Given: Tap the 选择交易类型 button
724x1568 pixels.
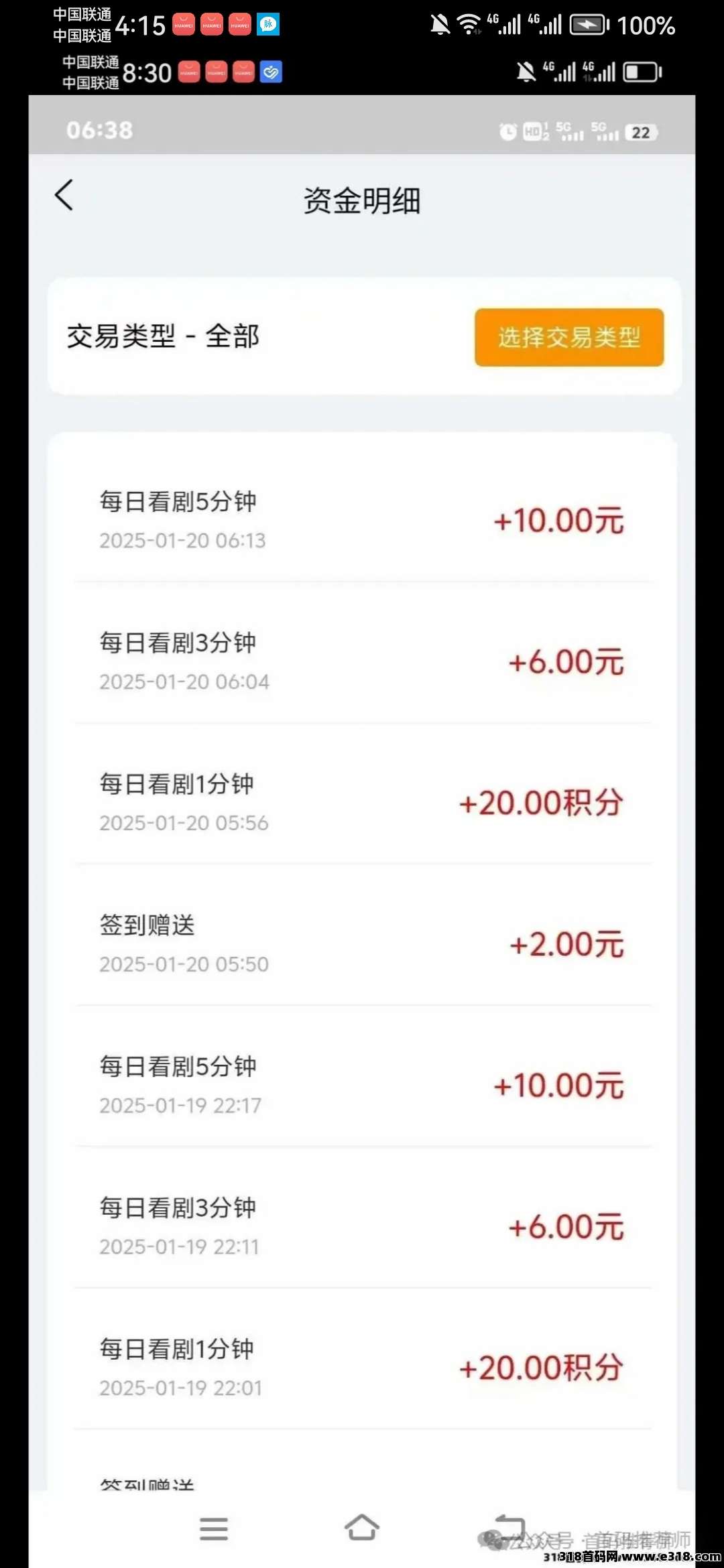Looking at the screenshot, I should [x=569, y=338].
